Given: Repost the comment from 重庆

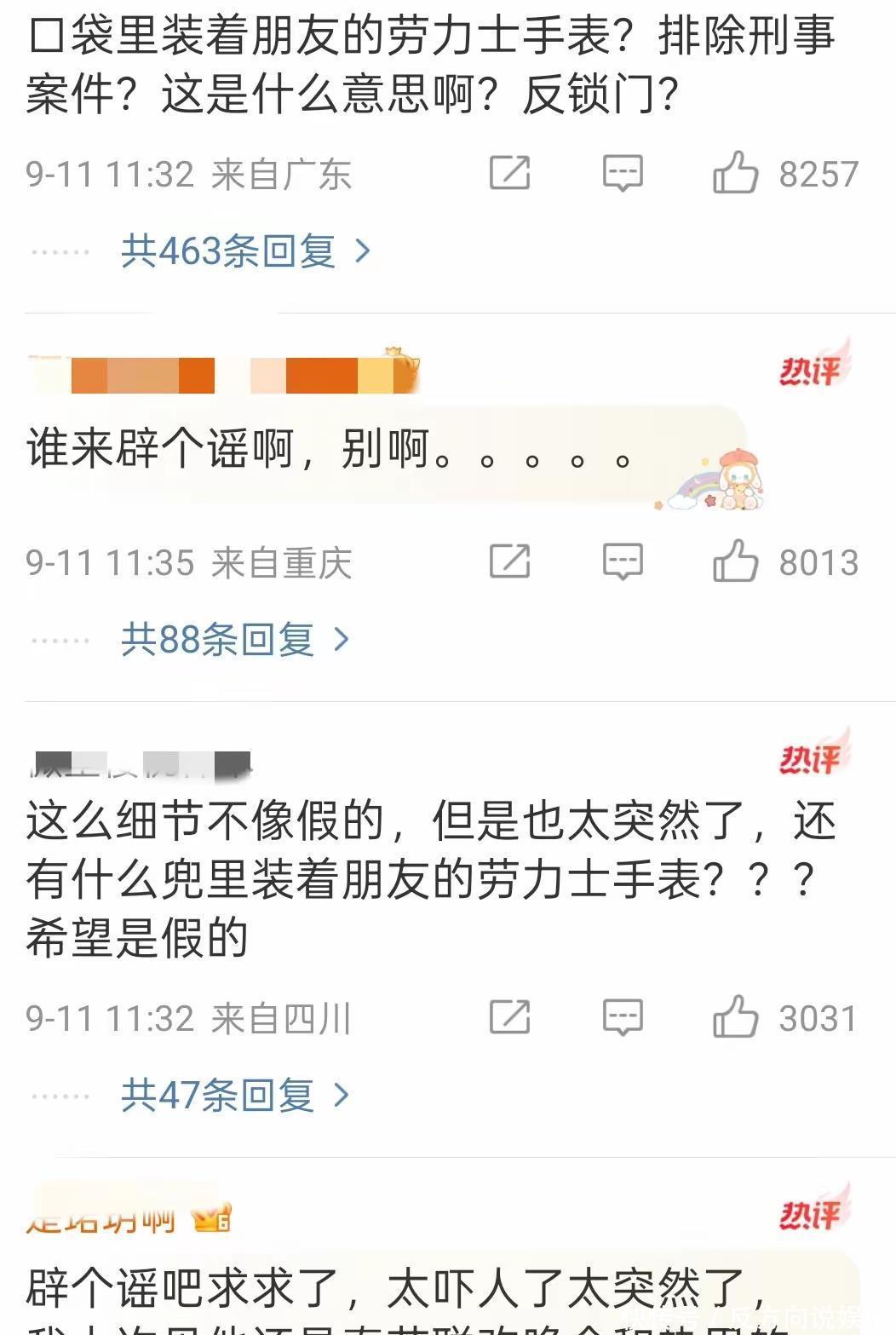Looking at the screenshot, I should coord(509,561).
